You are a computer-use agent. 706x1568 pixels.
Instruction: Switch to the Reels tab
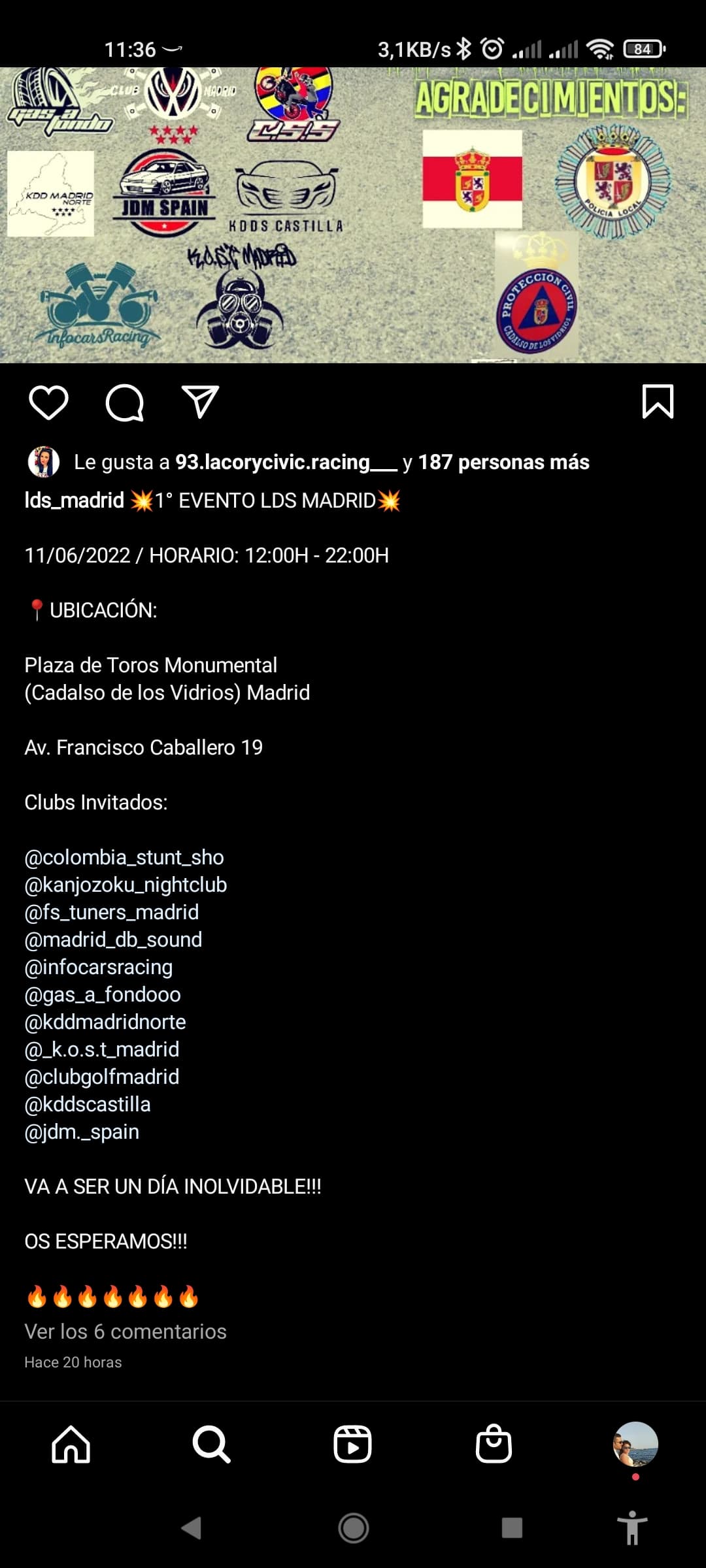click(352, 1444)
